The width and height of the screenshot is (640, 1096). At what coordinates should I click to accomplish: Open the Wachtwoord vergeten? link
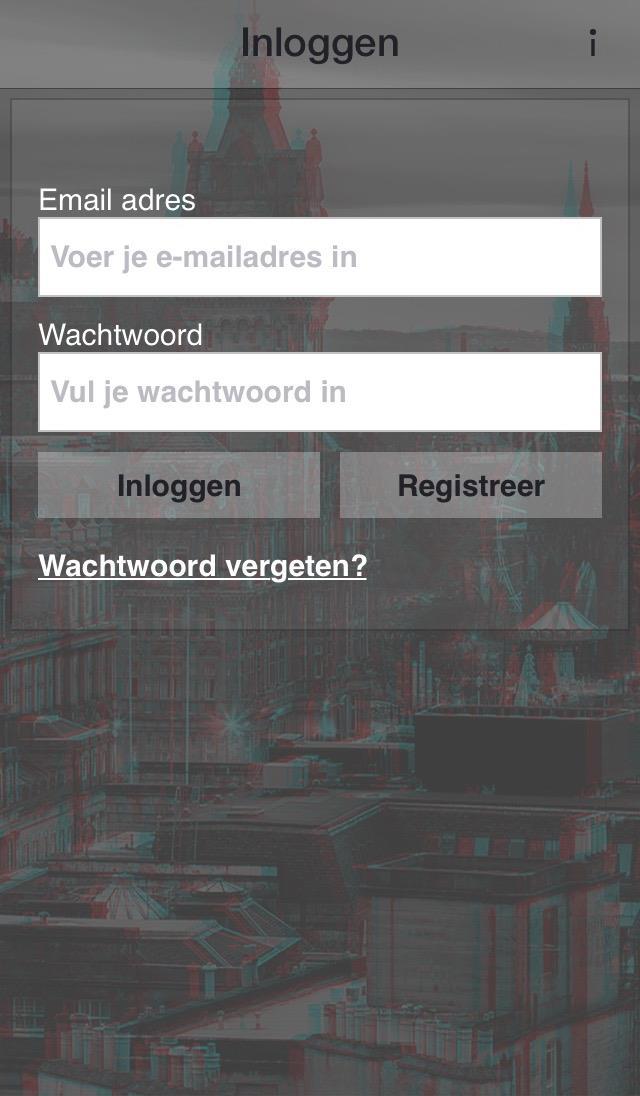click(x=203, y=567)
